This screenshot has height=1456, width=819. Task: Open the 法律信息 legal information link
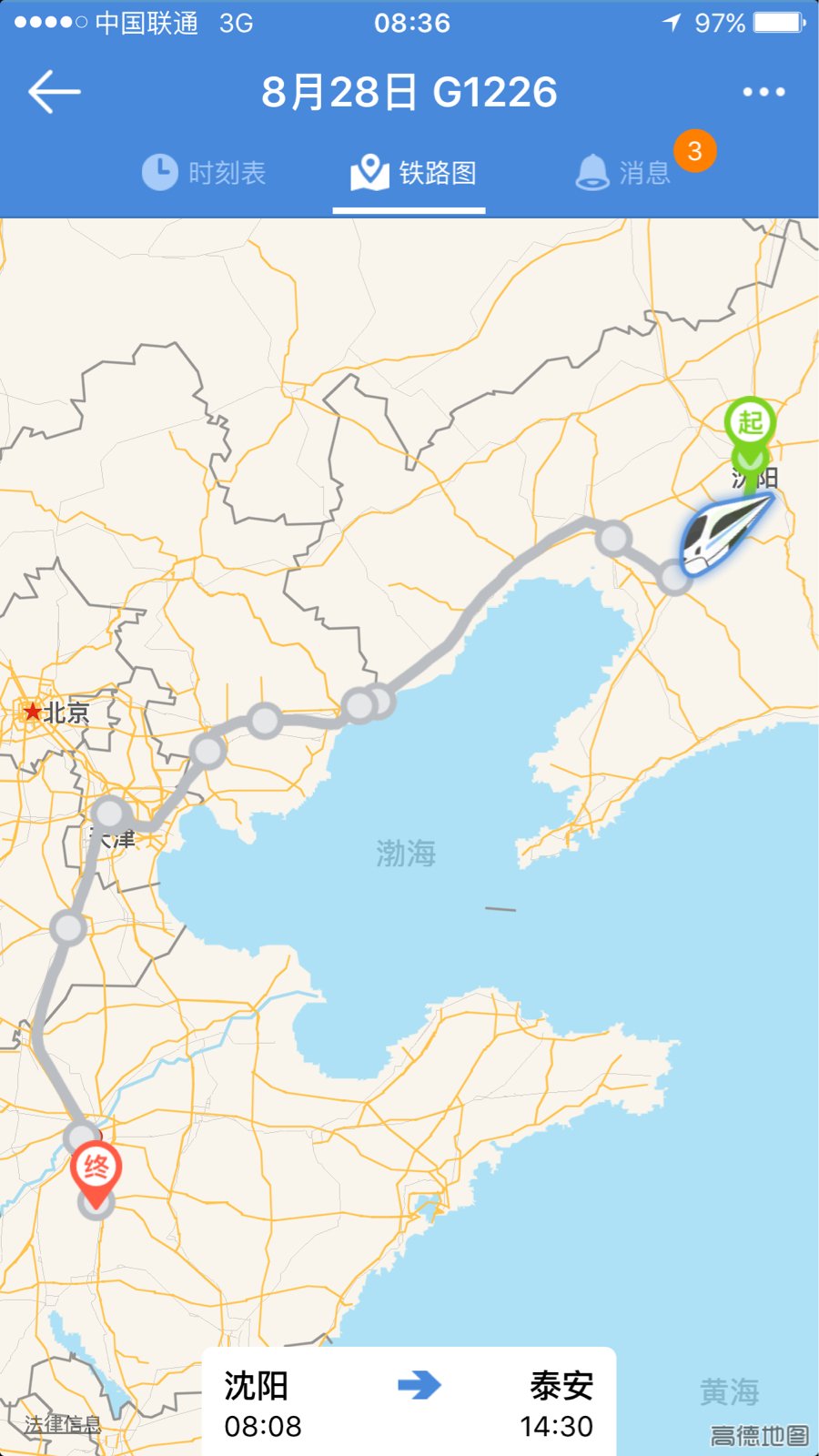pos(63,1424)
